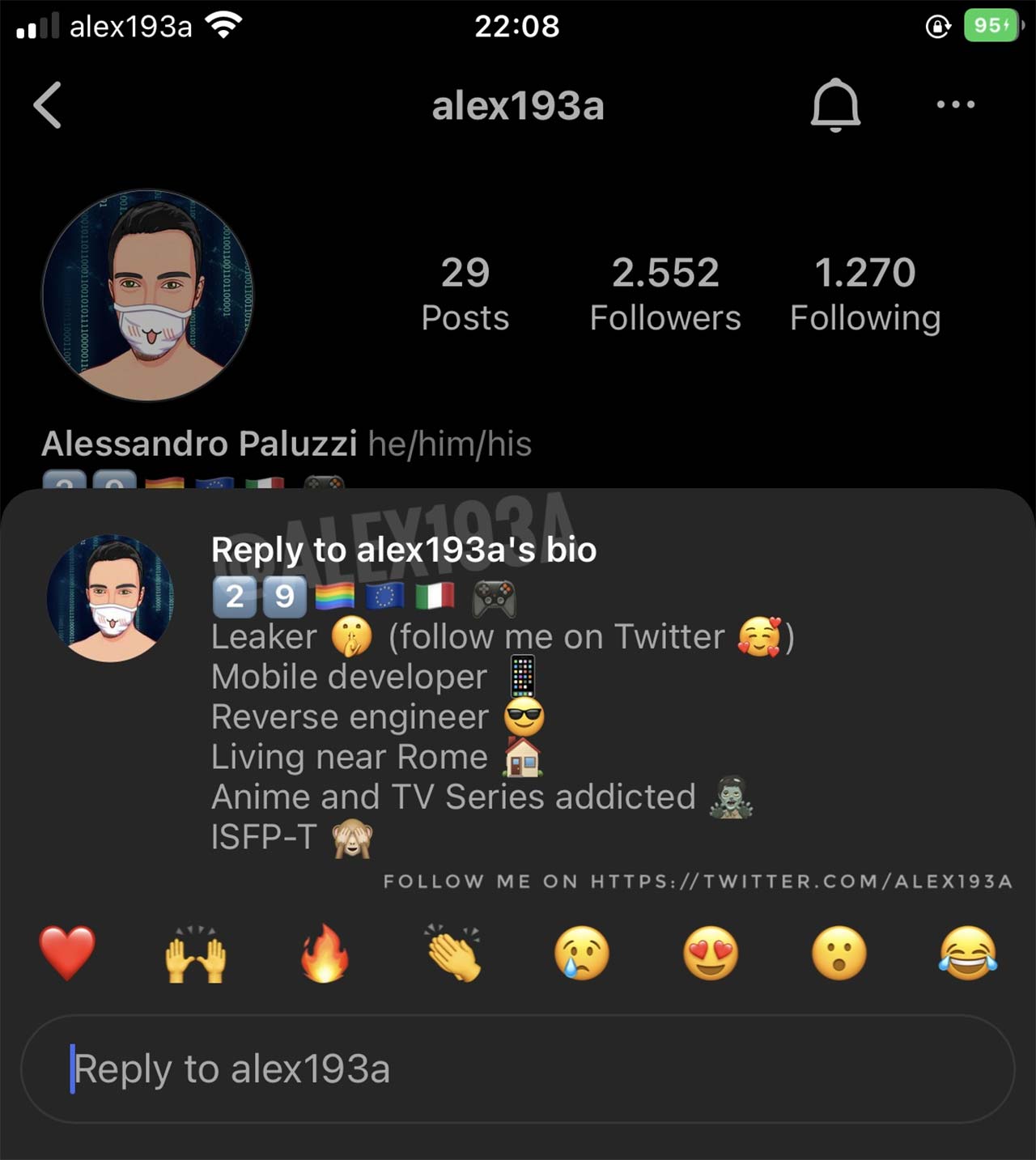Viewport: 1036px width, 1160px height.
Task: Go back using the back arrow
Action: [x=48, y=105]
